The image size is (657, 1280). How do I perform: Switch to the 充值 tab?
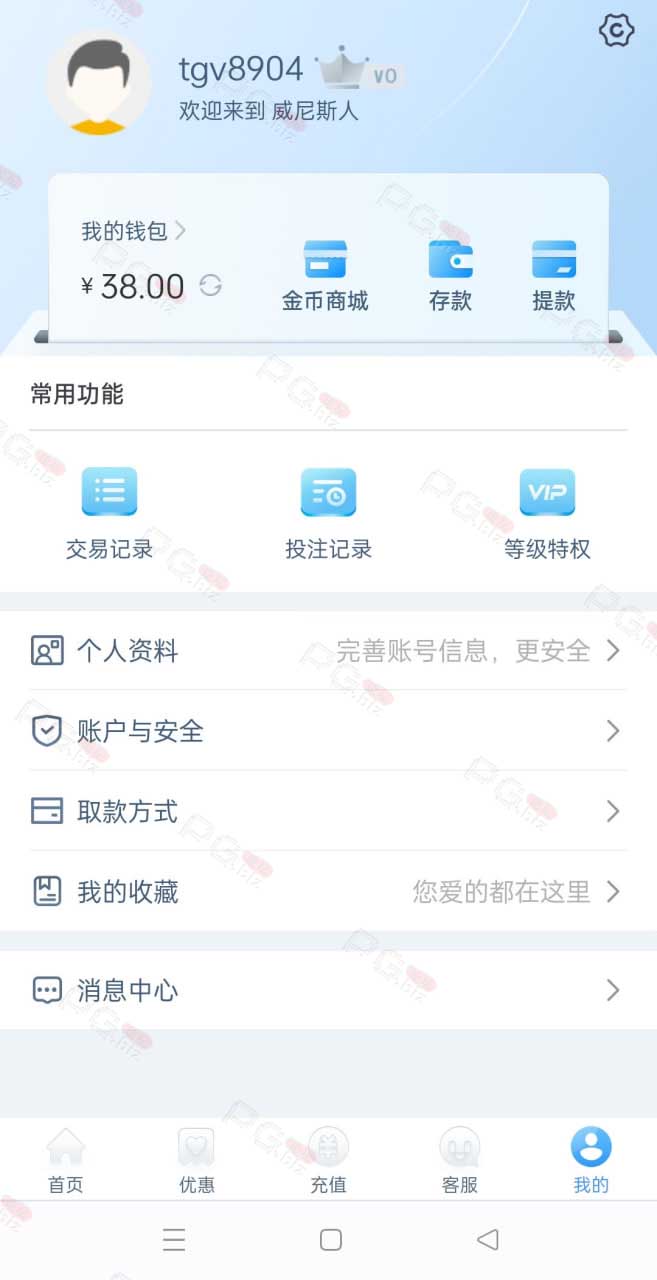tap(328, 1160)
